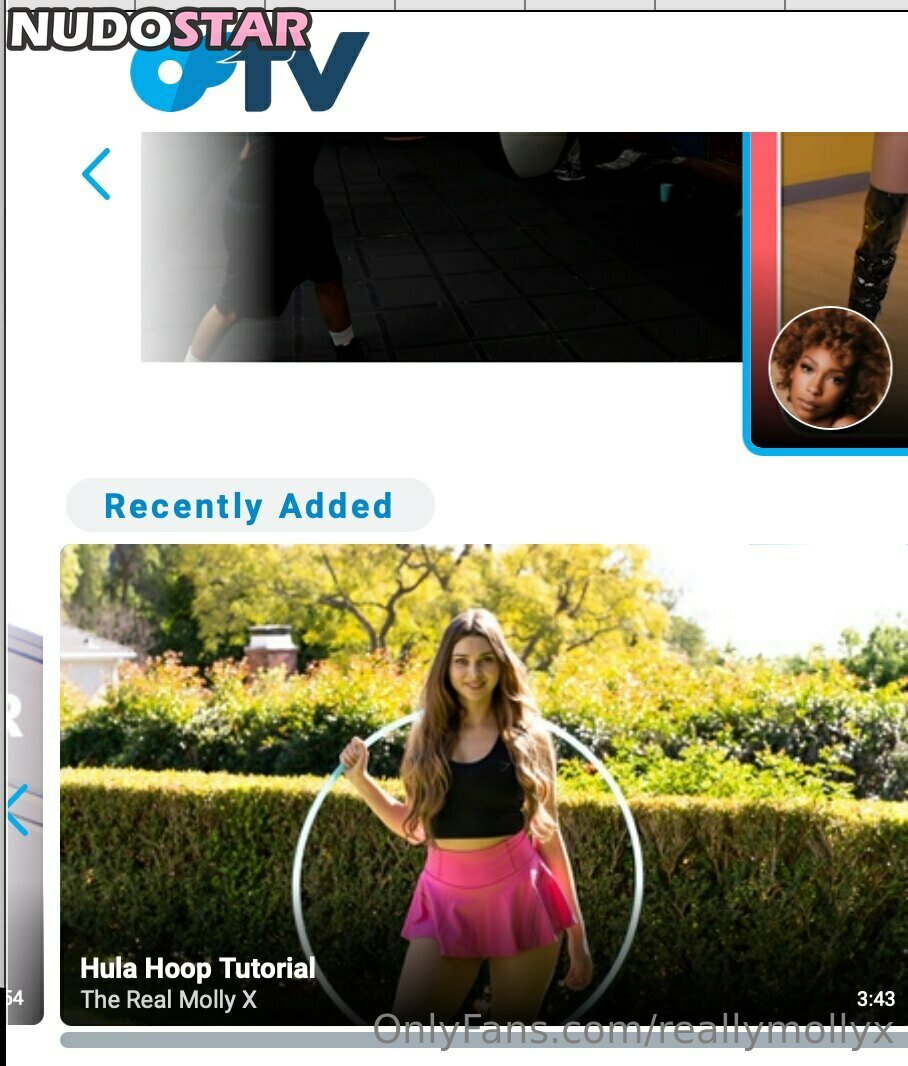Tap the left arrow in Recently Added

pos(18,810)
